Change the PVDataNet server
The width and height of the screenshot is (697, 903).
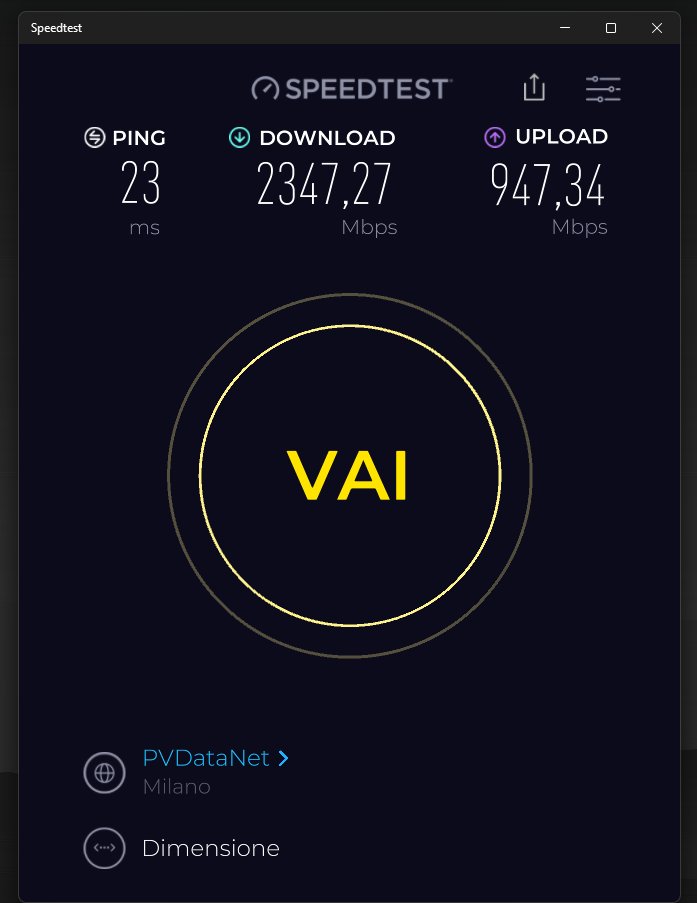[x=215, y=758]
